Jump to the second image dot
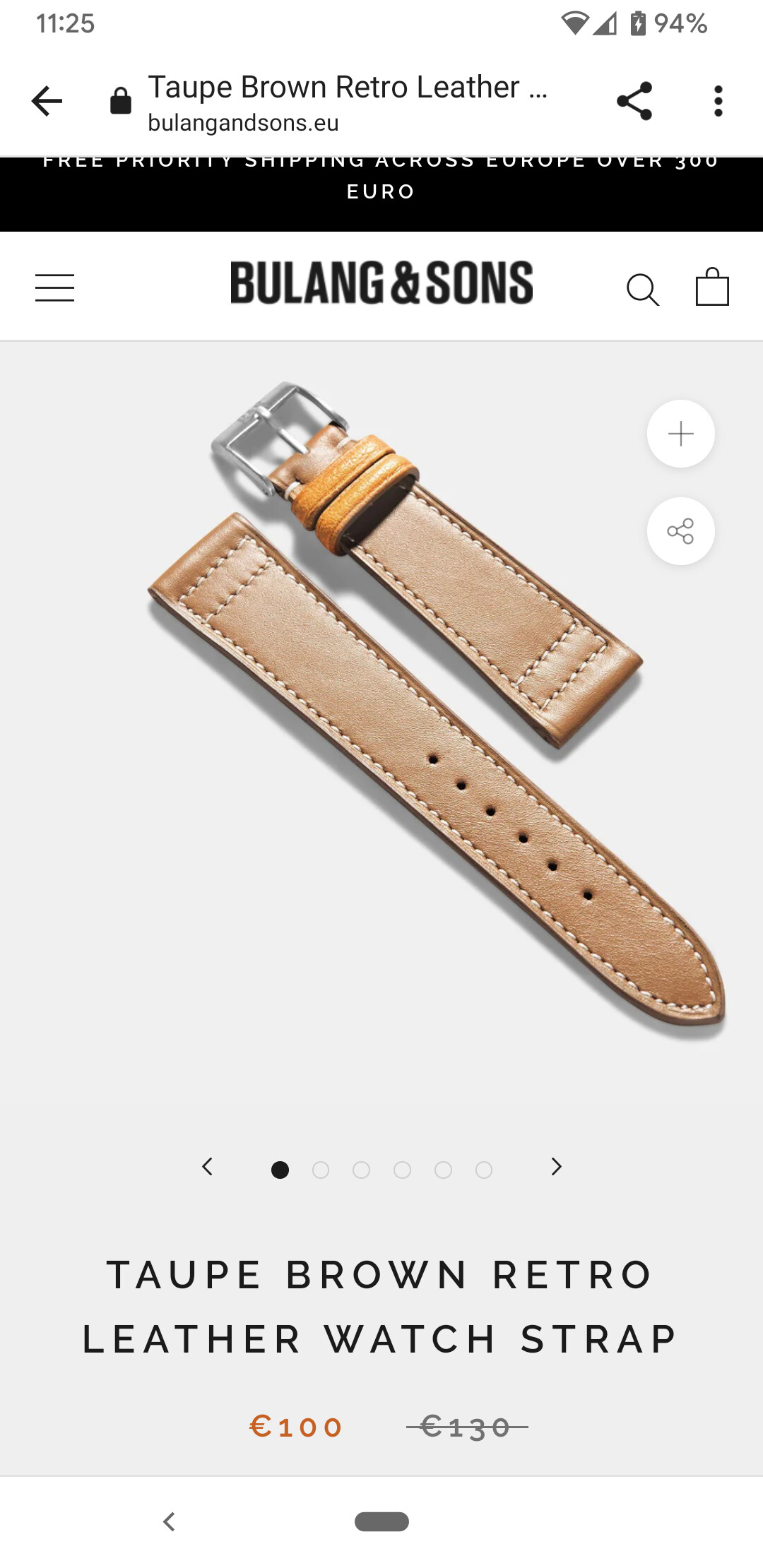Viewport: 763px width, 1568px height. 321,1170
